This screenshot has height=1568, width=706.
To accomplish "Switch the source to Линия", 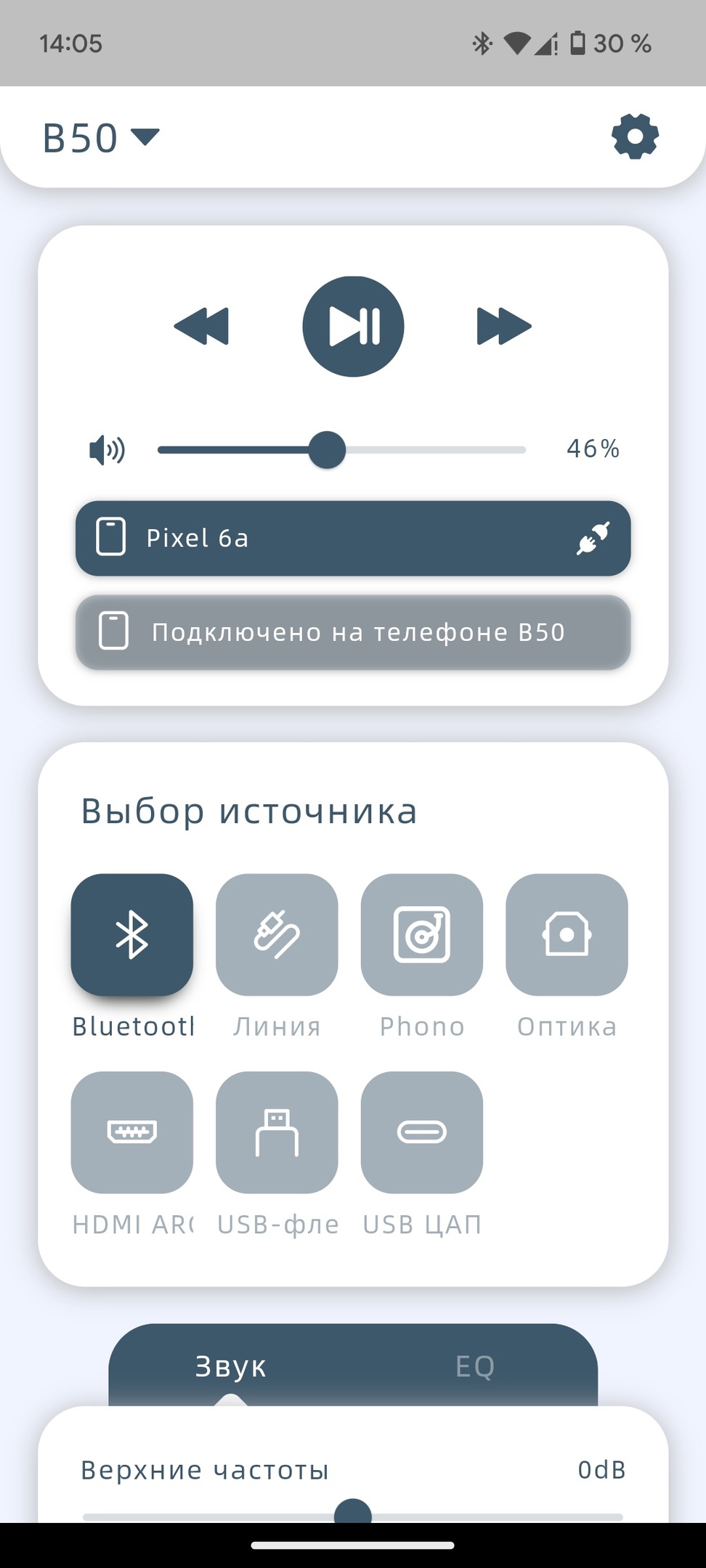I will (277, 935).
